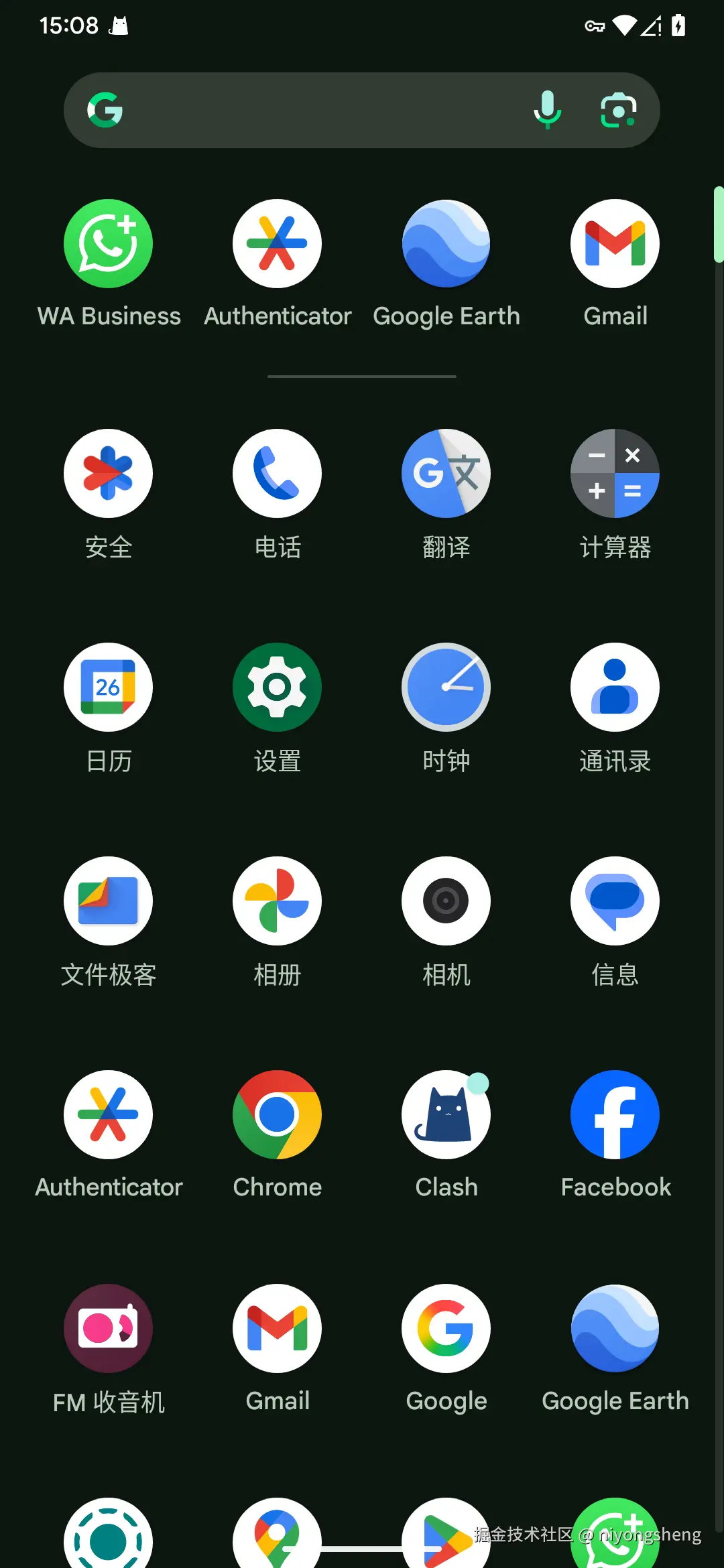View the 日历 calendar app
Screen dimensions: 724x1568
pyautogui.click(x=108, y=687)
